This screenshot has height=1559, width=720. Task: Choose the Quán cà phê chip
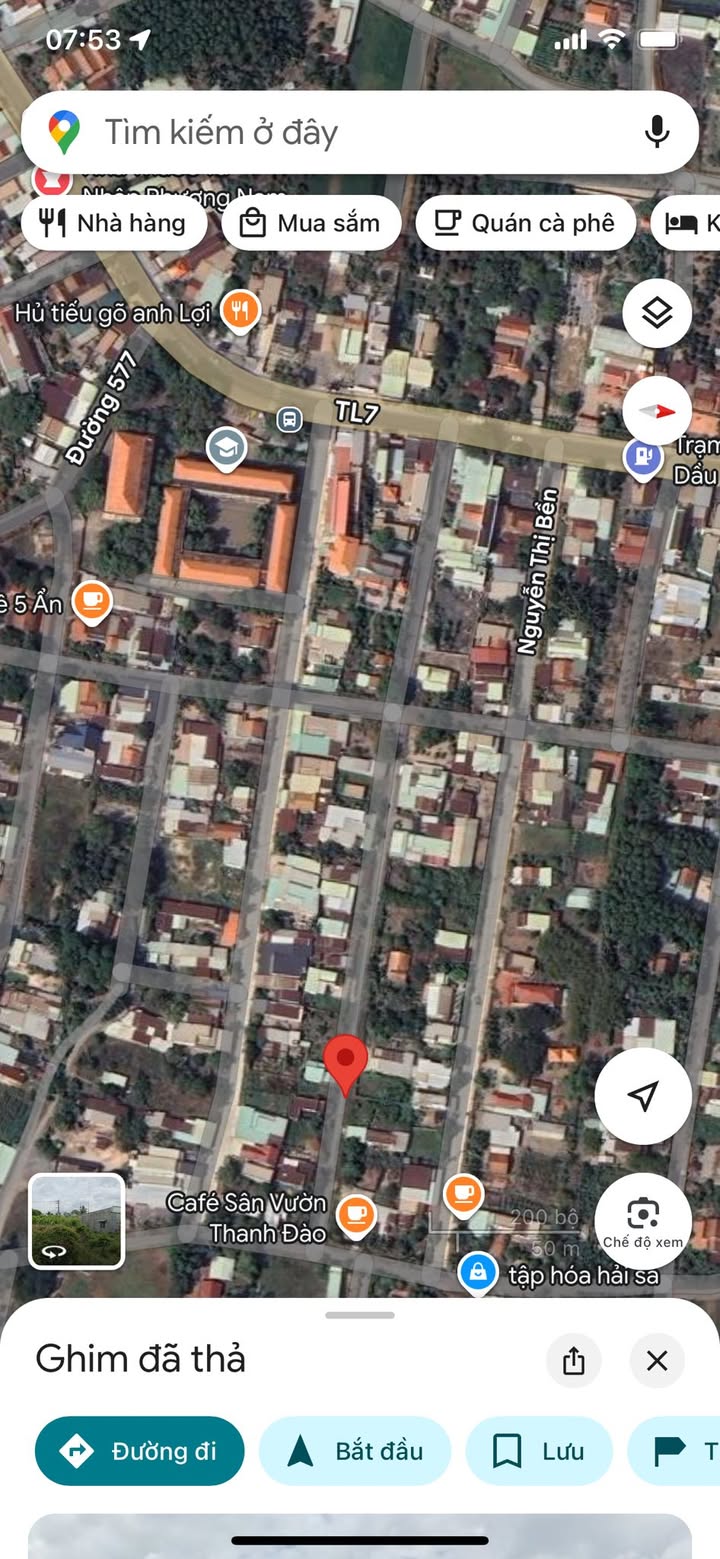(x=526, y=222)
